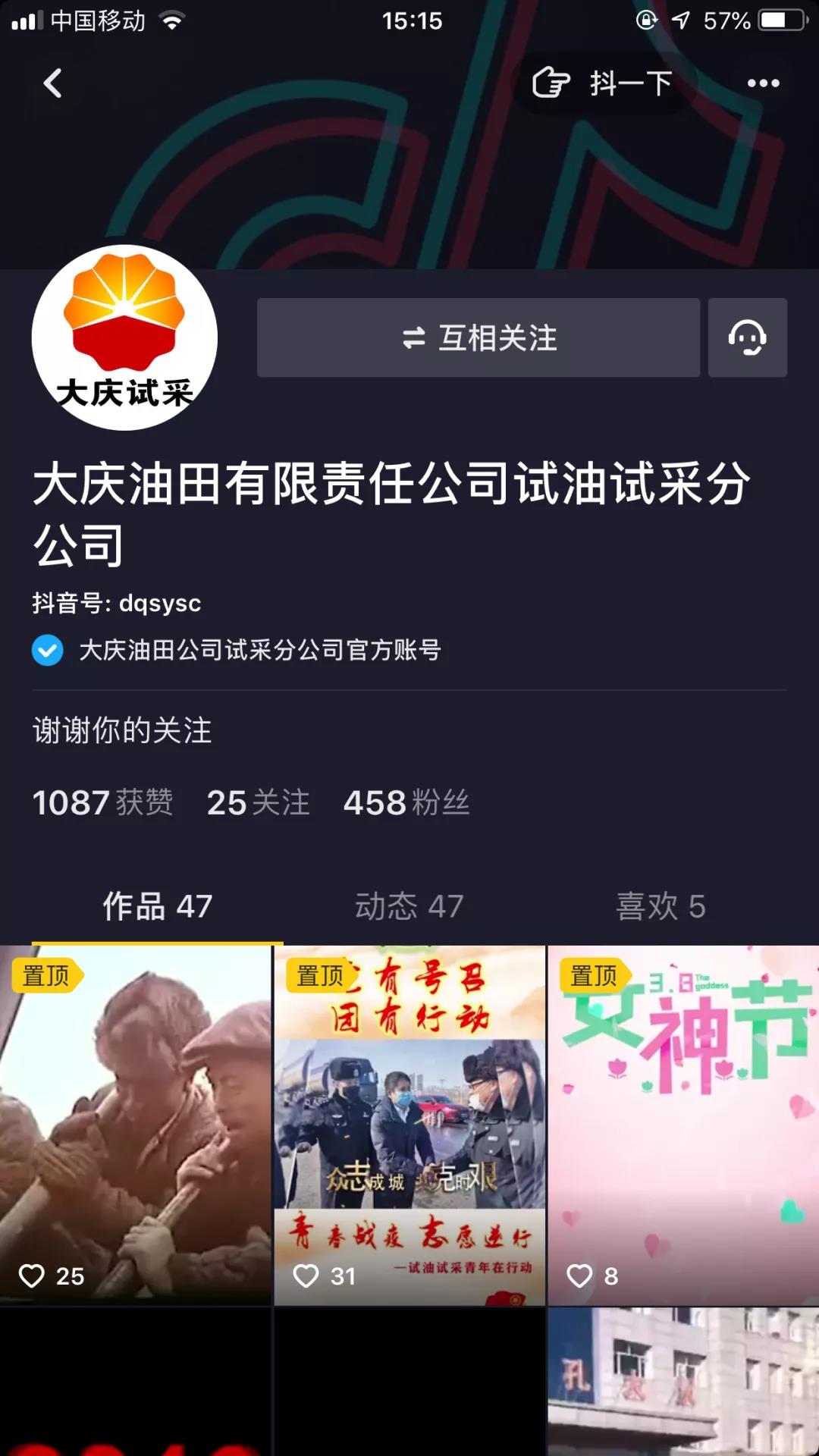The image size is (819, 1456).
Task: Switch to the 作品 47 tab
Action: 157,906
